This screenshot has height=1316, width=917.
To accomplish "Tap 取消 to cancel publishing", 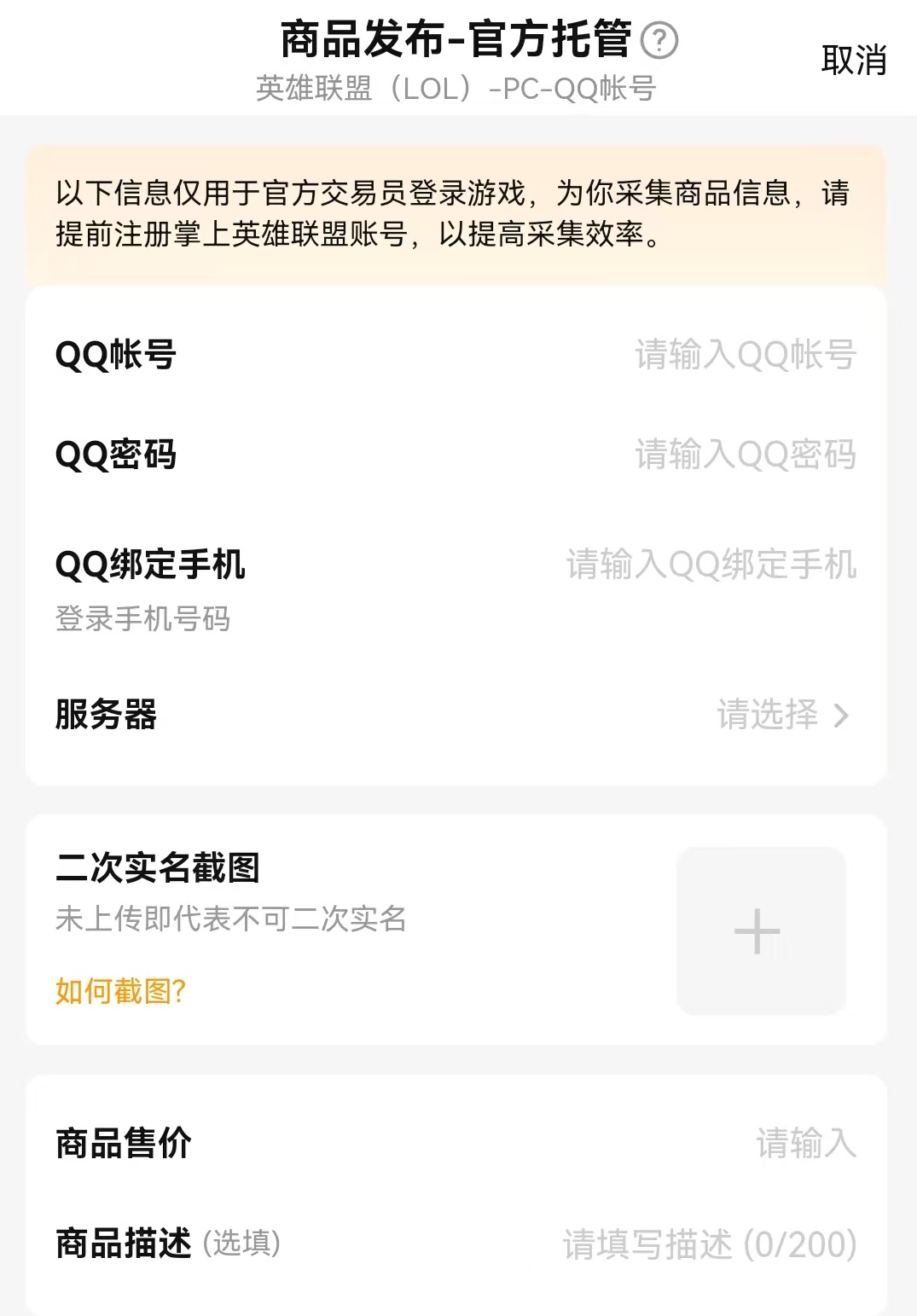I will tap(853, 61).
